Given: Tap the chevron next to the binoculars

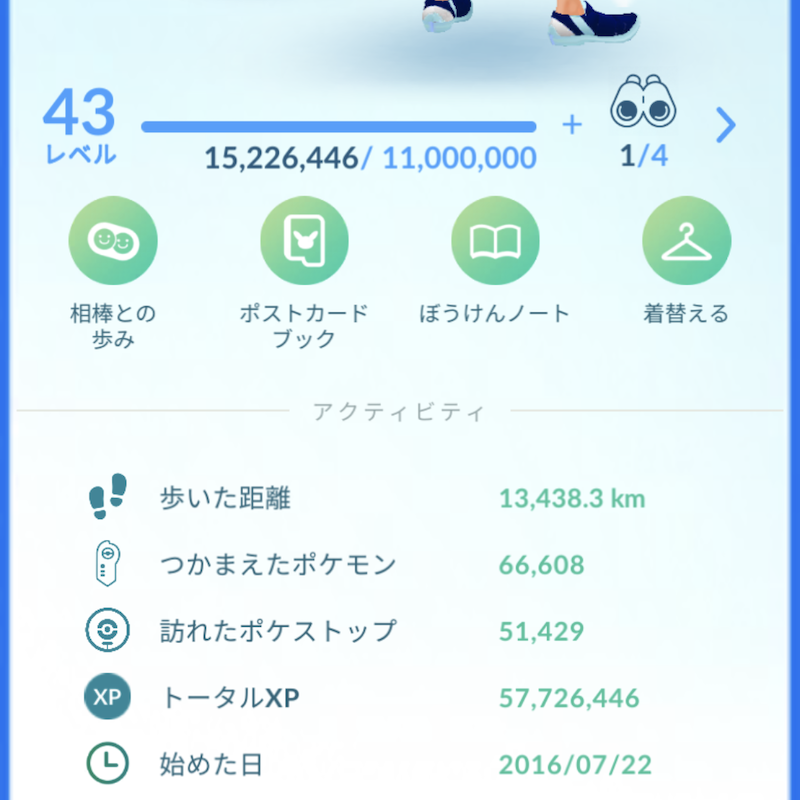Looking at the screenshot, I should 726,125.
